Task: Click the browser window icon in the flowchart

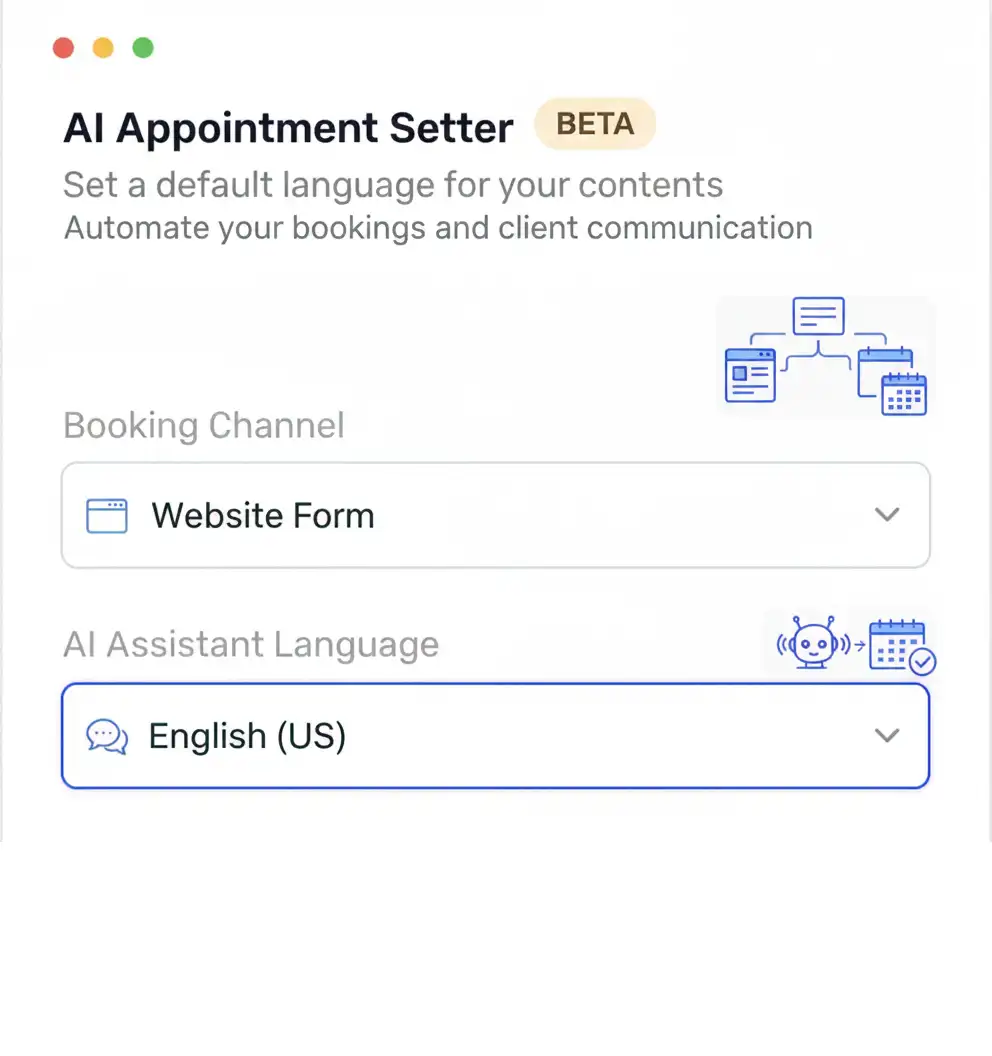Action: [750, 374]
